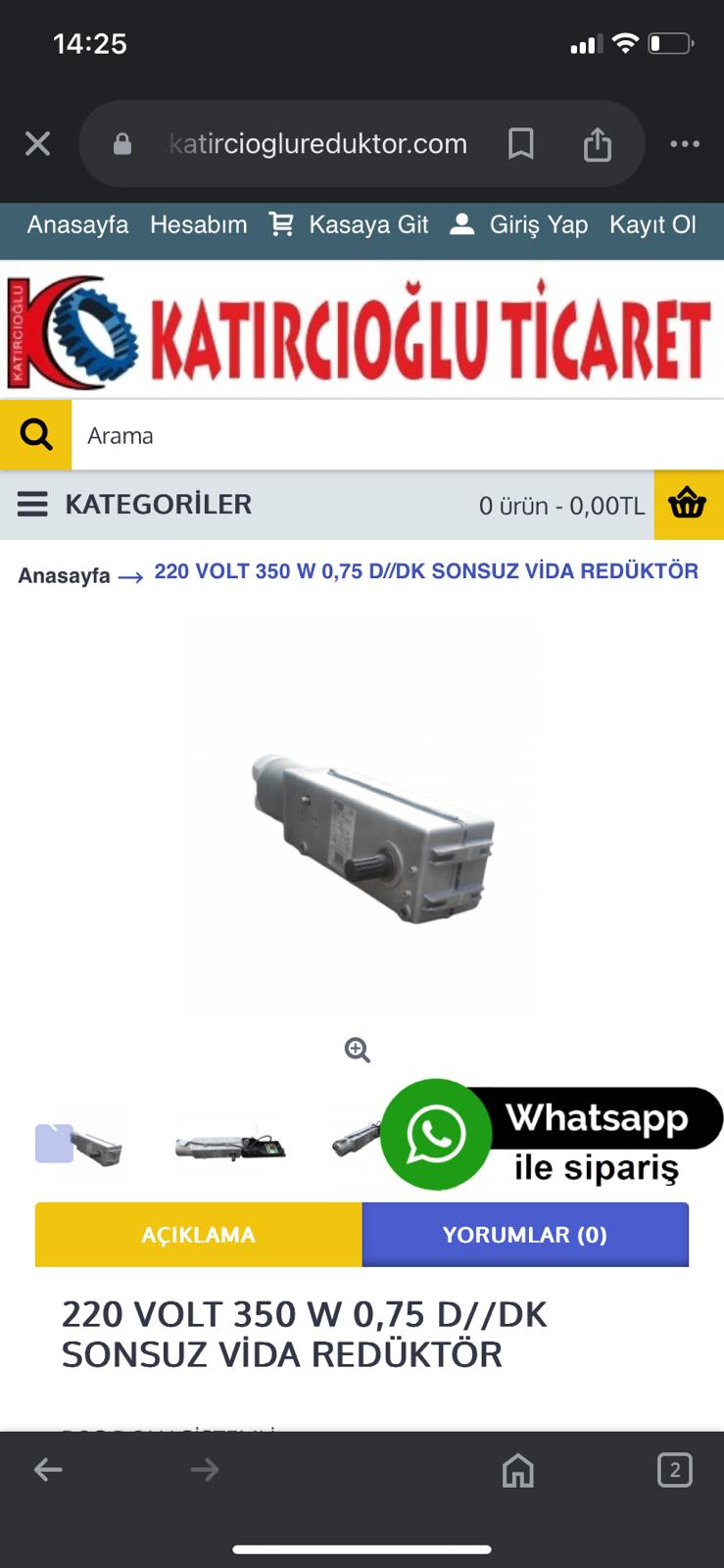Close the in-app browser
The height and width of the screenshot is (1568, 724).
[x=37, y=144]
